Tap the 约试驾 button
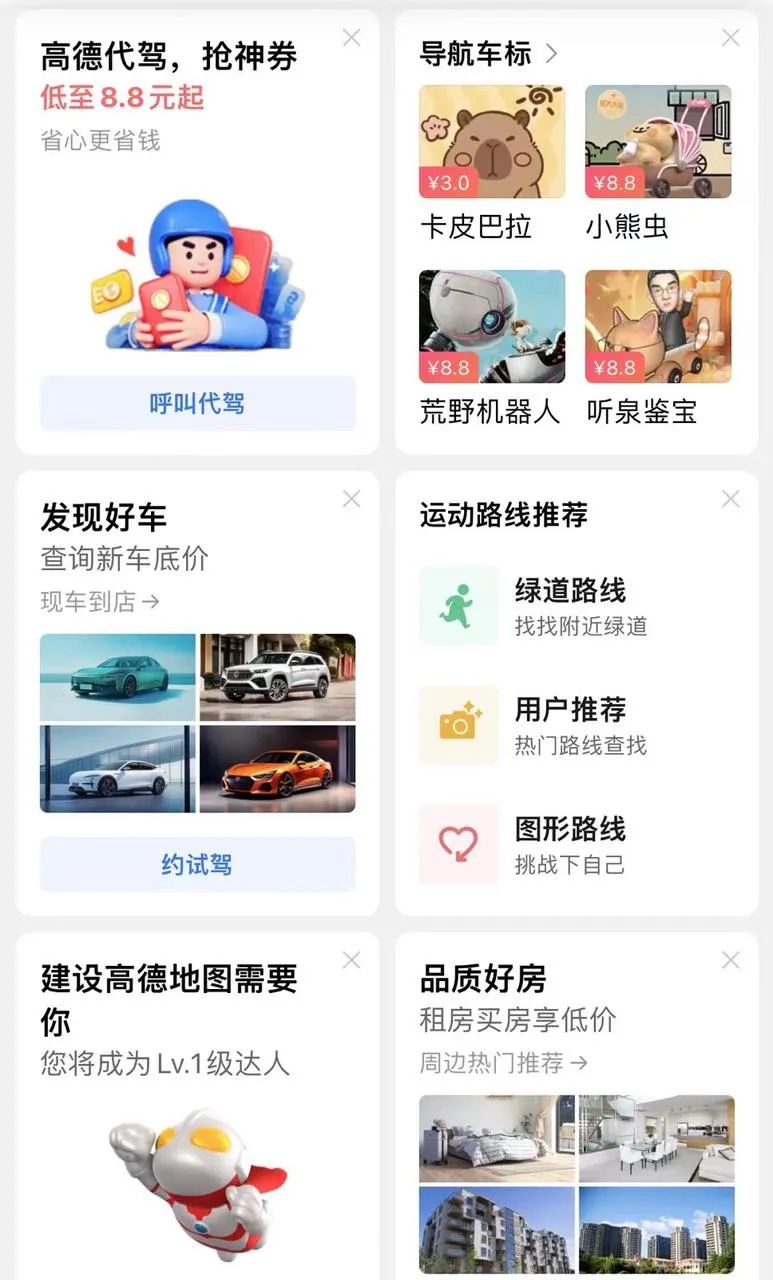 pos(197,865)
